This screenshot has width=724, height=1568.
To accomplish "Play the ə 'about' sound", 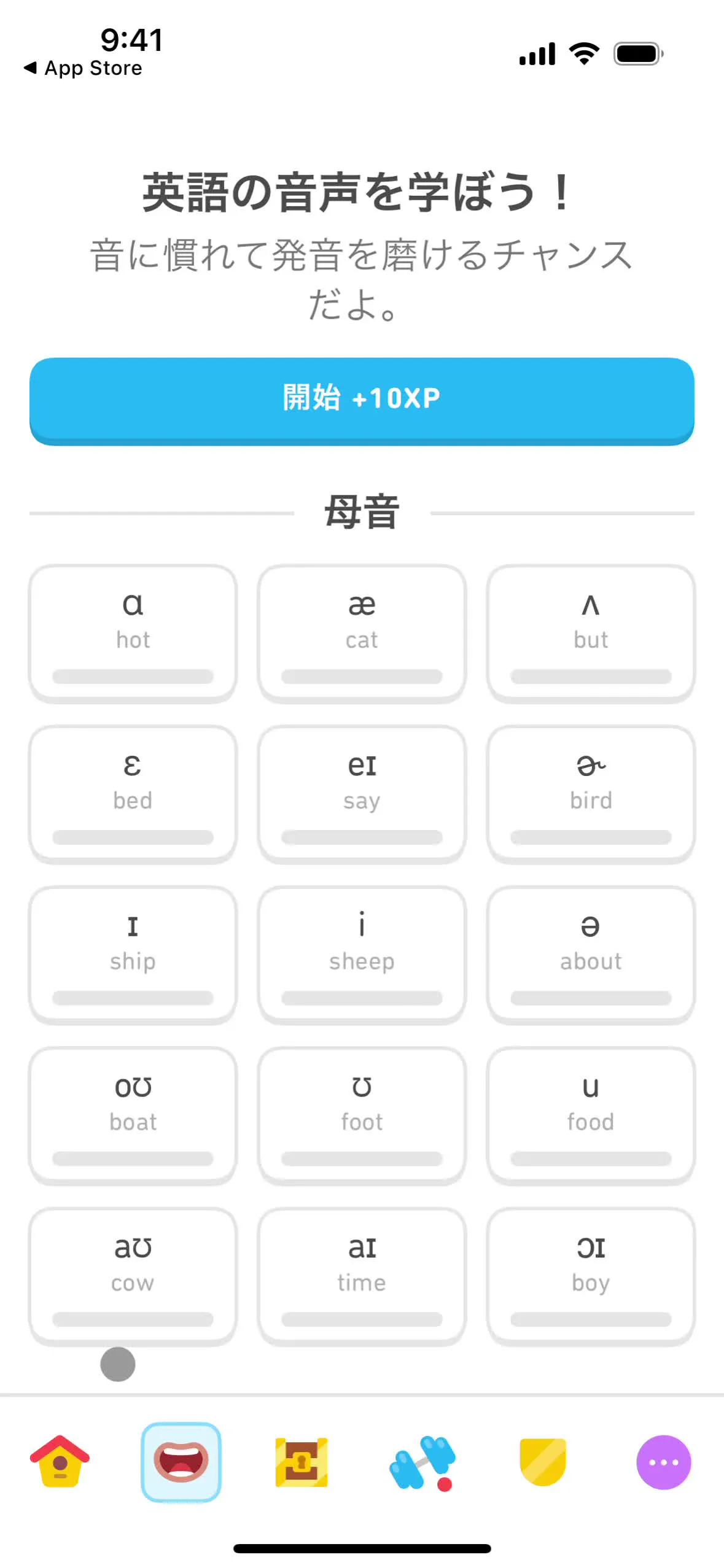I will coord(591,954).
